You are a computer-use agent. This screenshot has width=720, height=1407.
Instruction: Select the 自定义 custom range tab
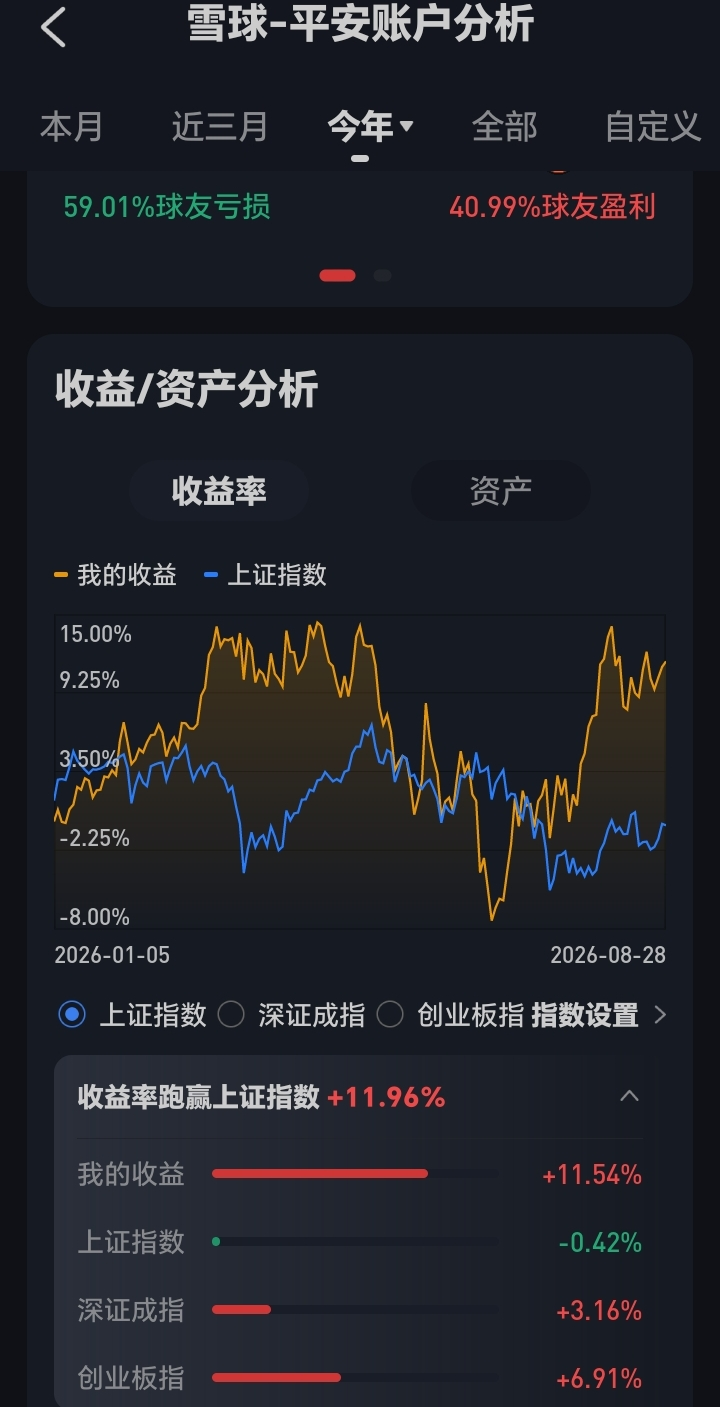pyautogui.click(x=653, y=127)
